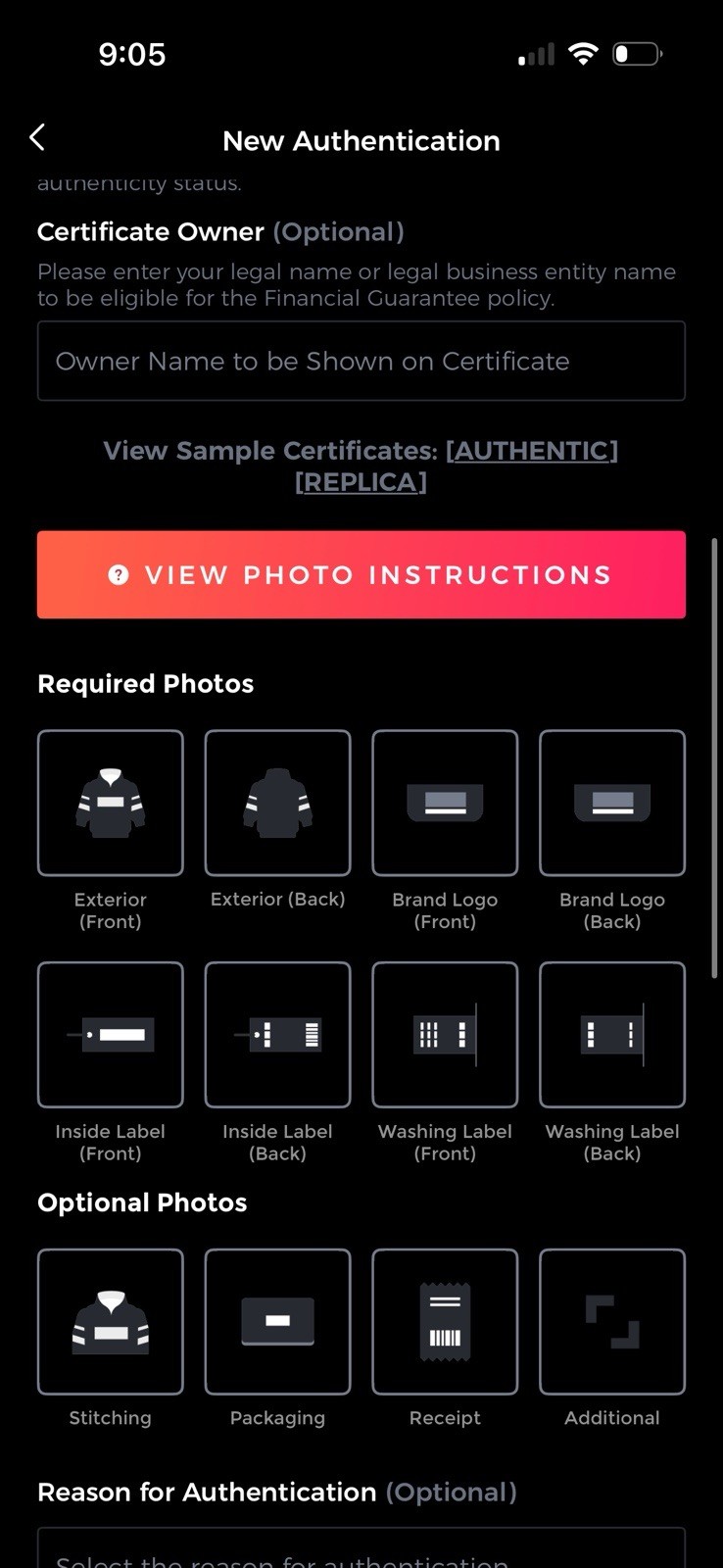Screen dimensions: 723x1568
Task: Tap the Owner Name certificate field
Action: (x=361, y=361)
